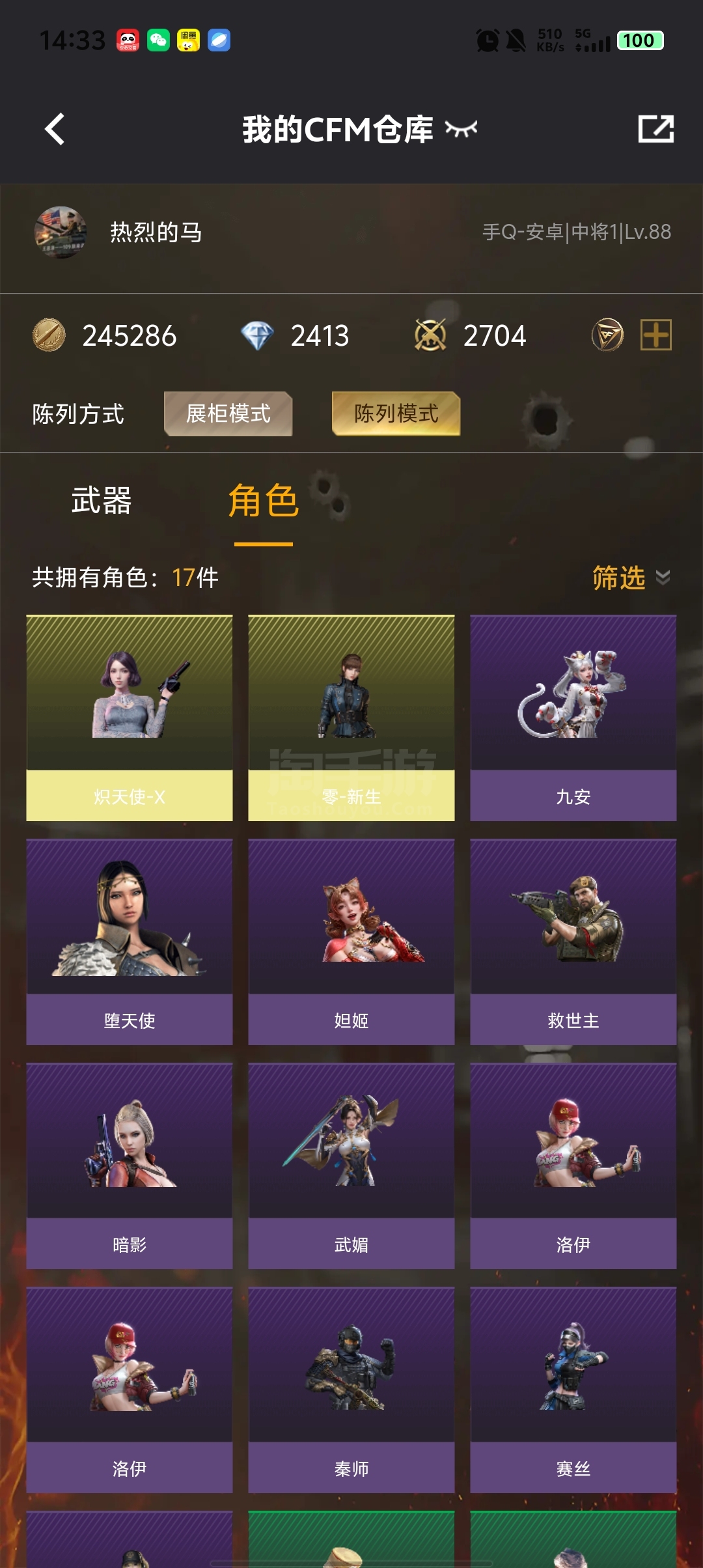This screenshot has width=703, height=1568.
Task: Open the 堕天使 character card
Action: coord(130,942)
